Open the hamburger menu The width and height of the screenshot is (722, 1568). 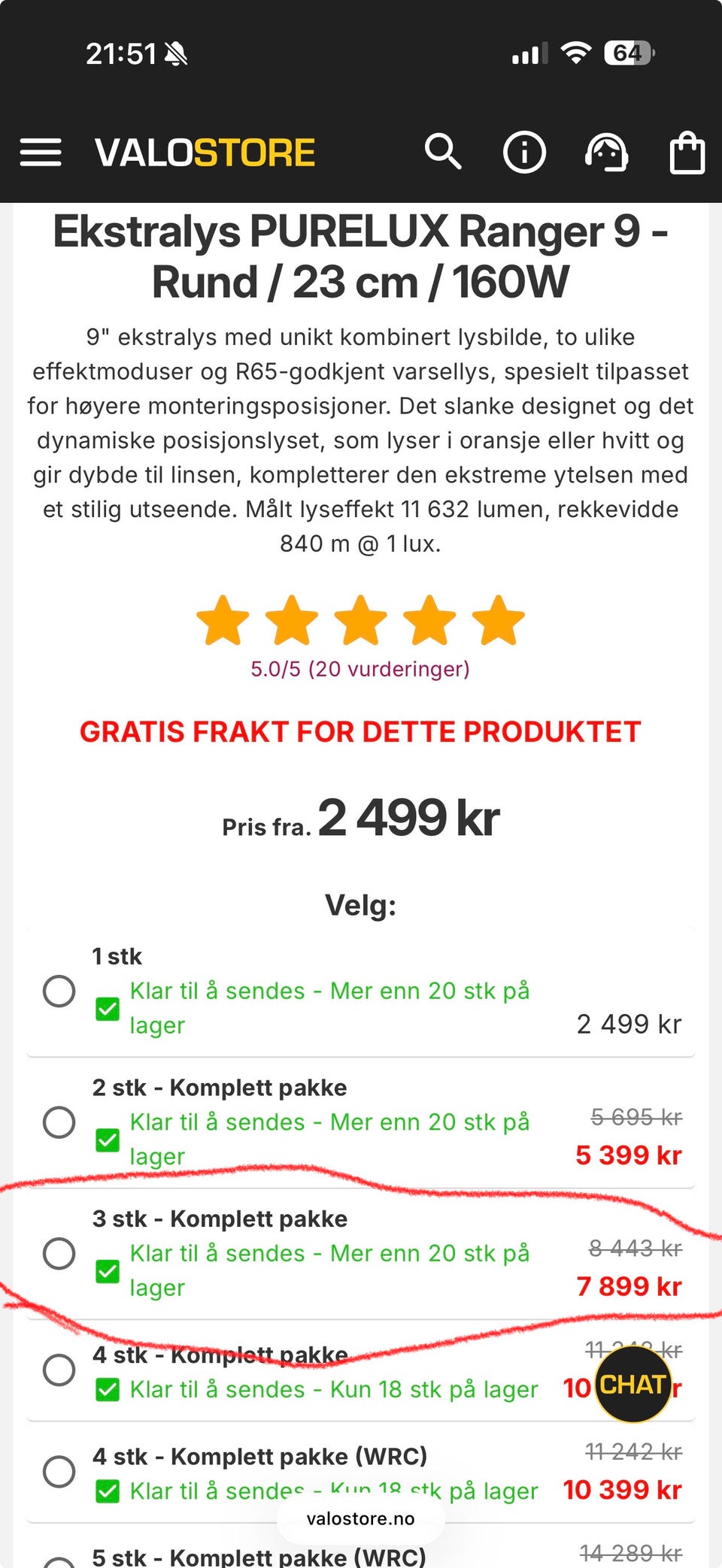[x=41, y=153]
